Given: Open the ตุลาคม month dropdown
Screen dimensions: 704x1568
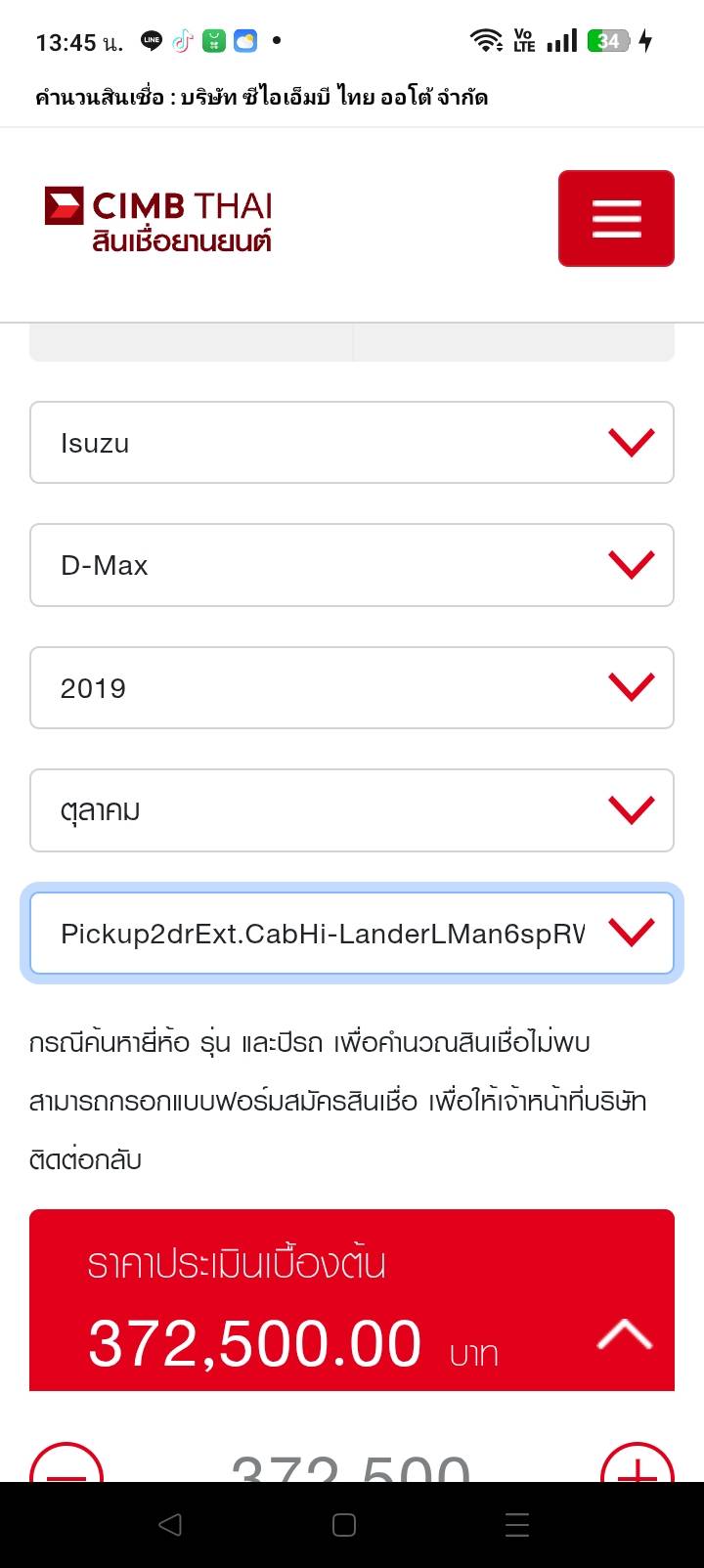Looking at the screenshot, I should pyautogui.click(x=351, y=810).
